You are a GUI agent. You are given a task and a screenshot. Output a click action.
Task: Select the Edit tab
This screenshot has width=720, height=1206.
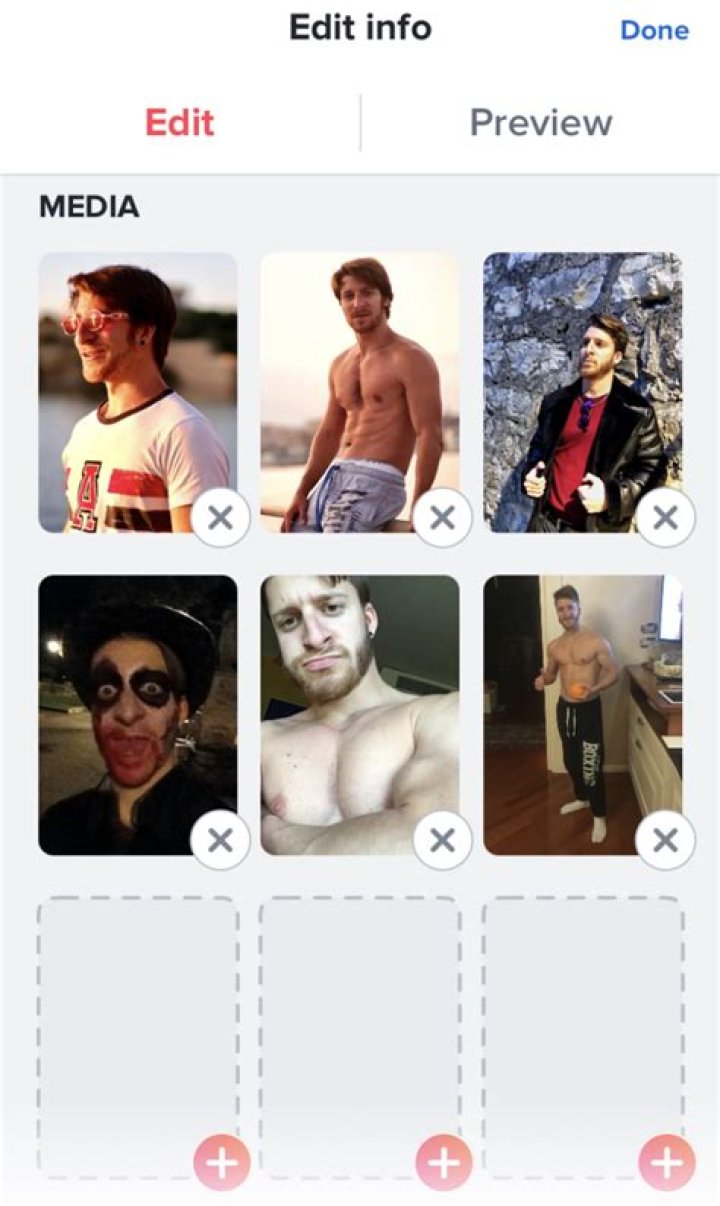(x=179, y=123)
